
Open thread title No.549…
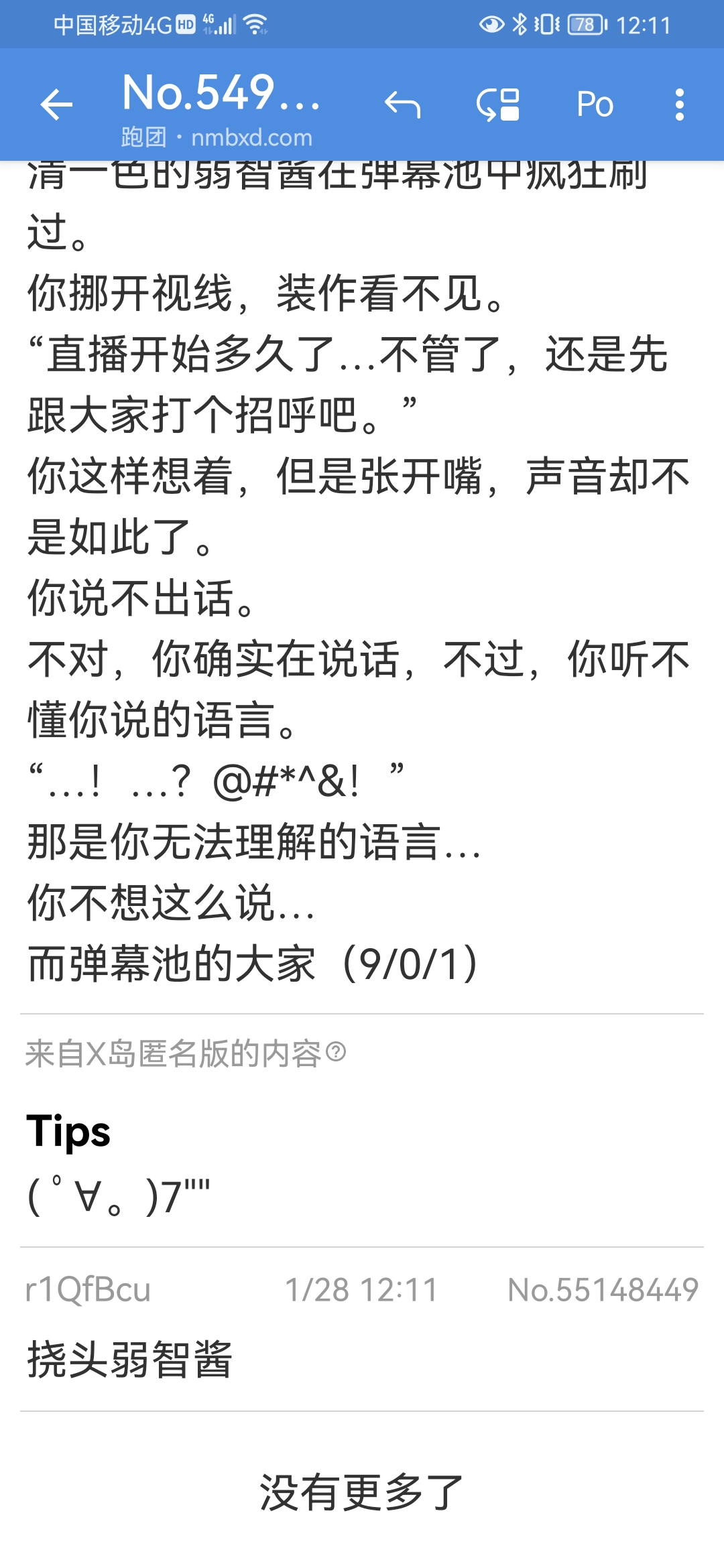coord(221,94)
